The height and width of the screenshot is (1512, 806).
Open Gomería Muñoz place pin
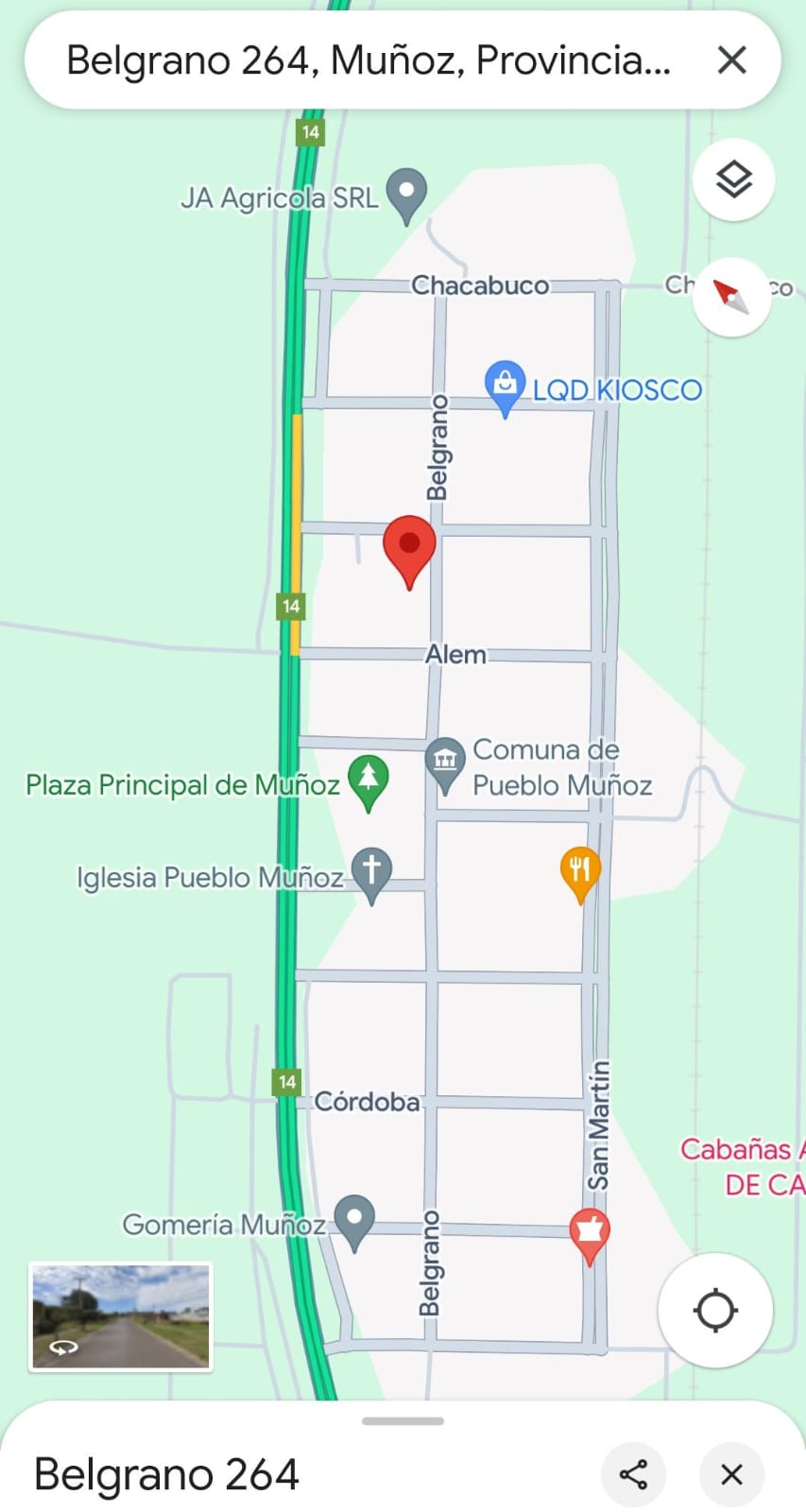click(x=355, y=1223)
